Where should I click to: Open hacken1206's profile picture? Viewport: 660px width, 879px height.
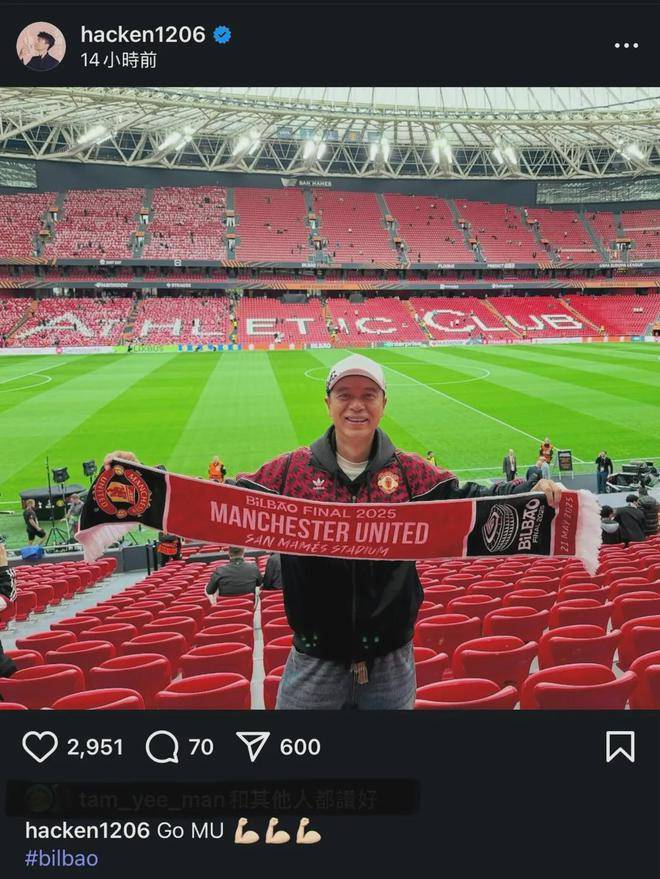coord(40,46)
